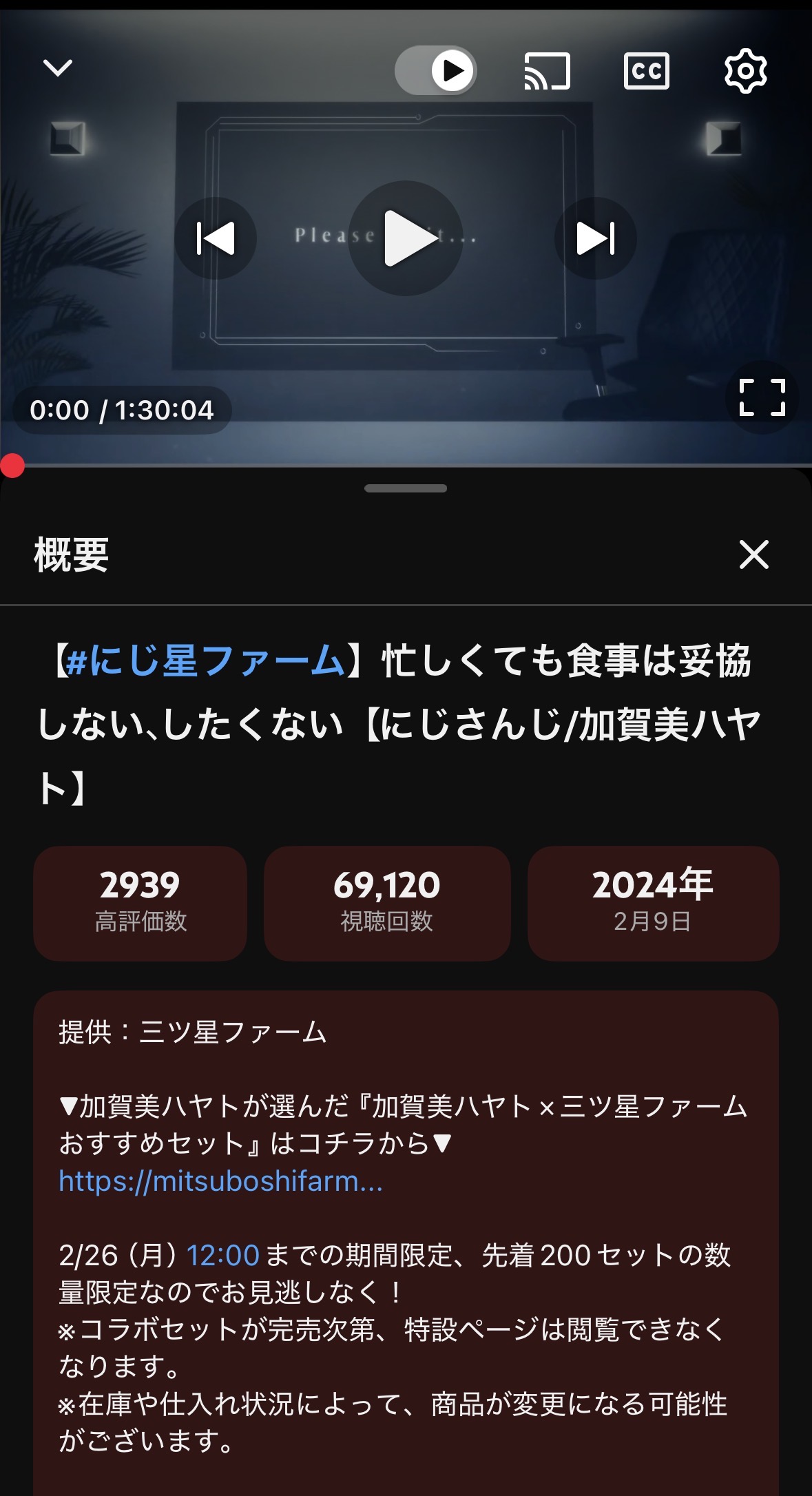Jump to 12:00 timestamp link
The width and height of the screenshot is (812, 1496).
(222, 1255)
